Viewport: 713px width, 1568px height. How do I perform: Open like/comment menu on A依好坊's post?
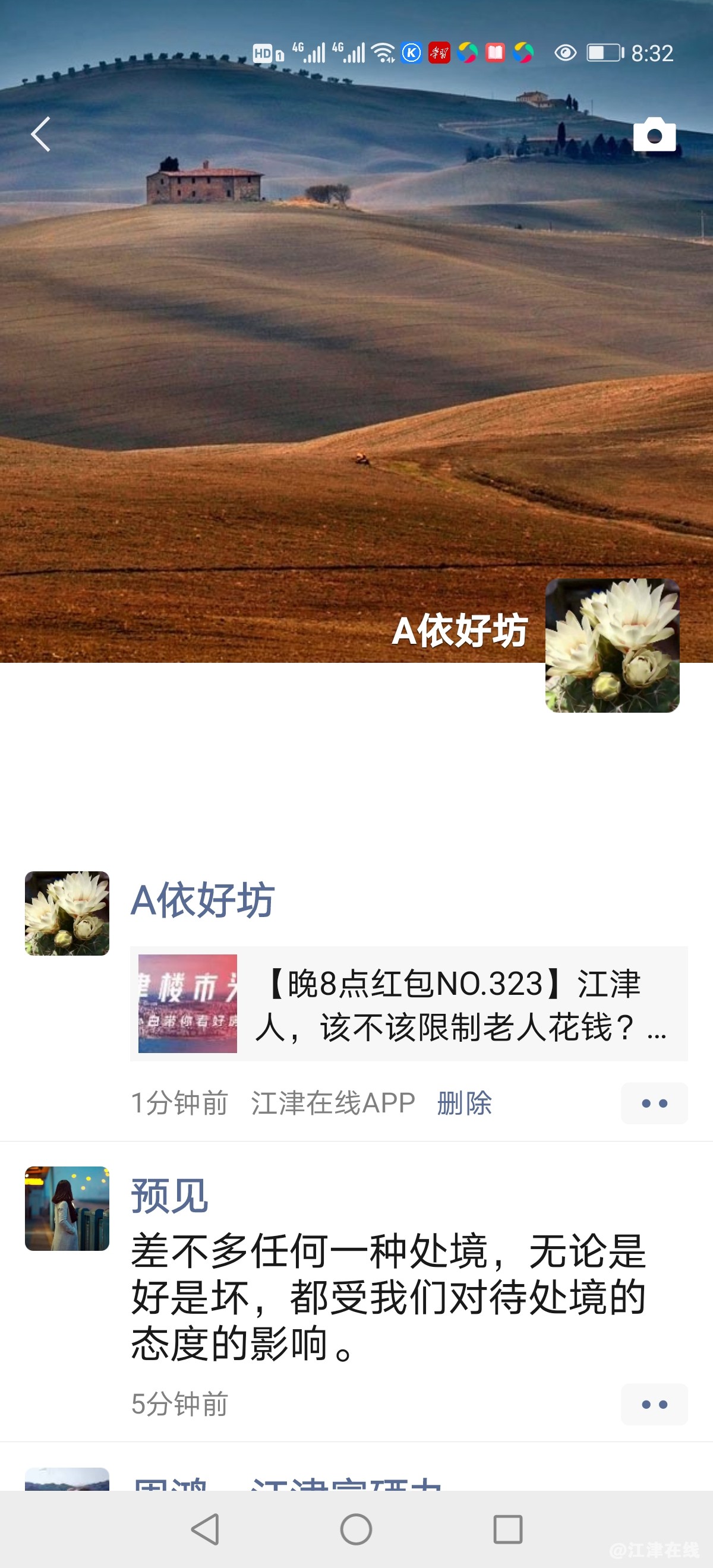point(654,1103)
